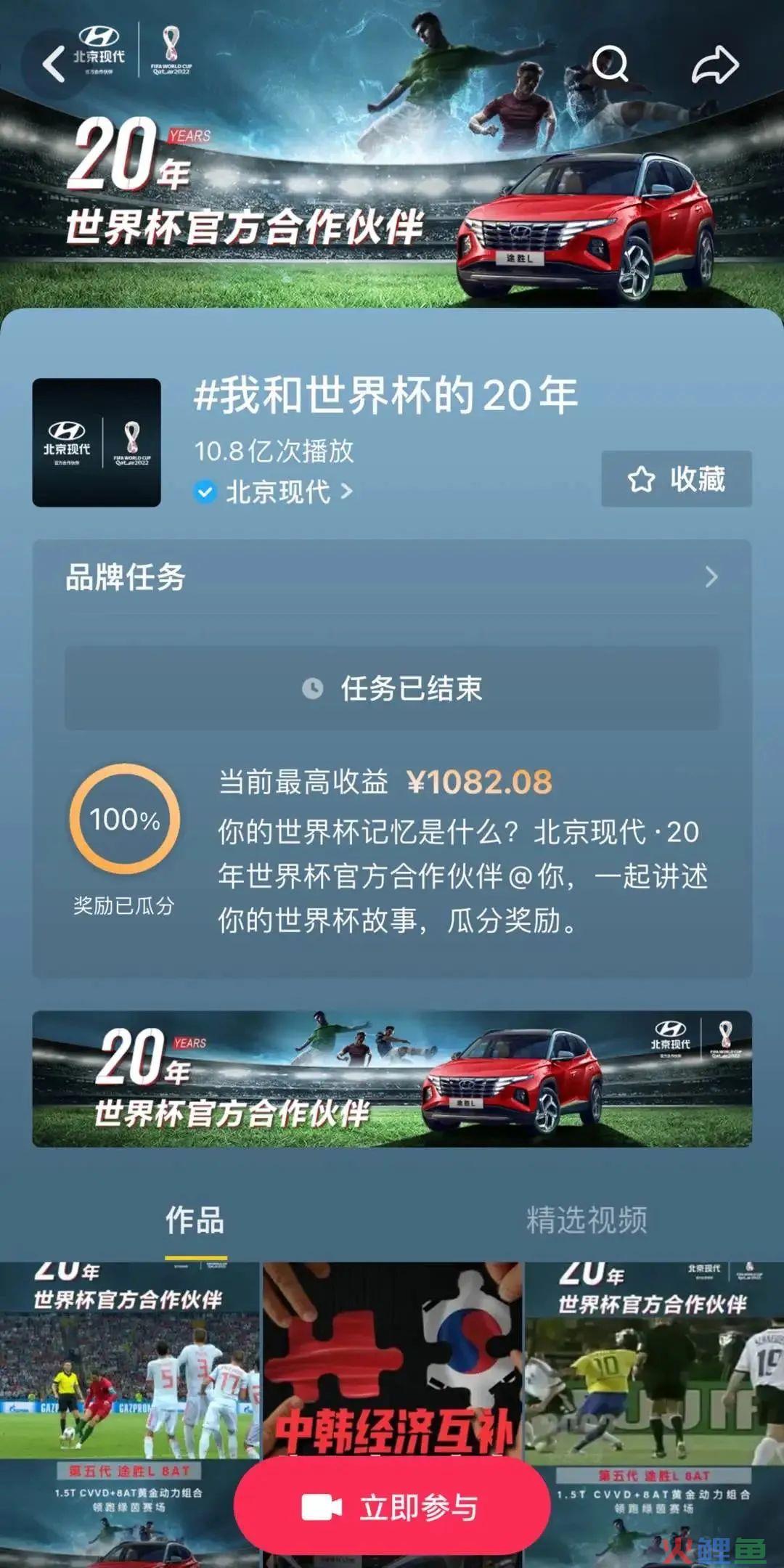Open the video with yellow number 10 player
Viewport: 784px width, 1568px height.
point(653,1379)
